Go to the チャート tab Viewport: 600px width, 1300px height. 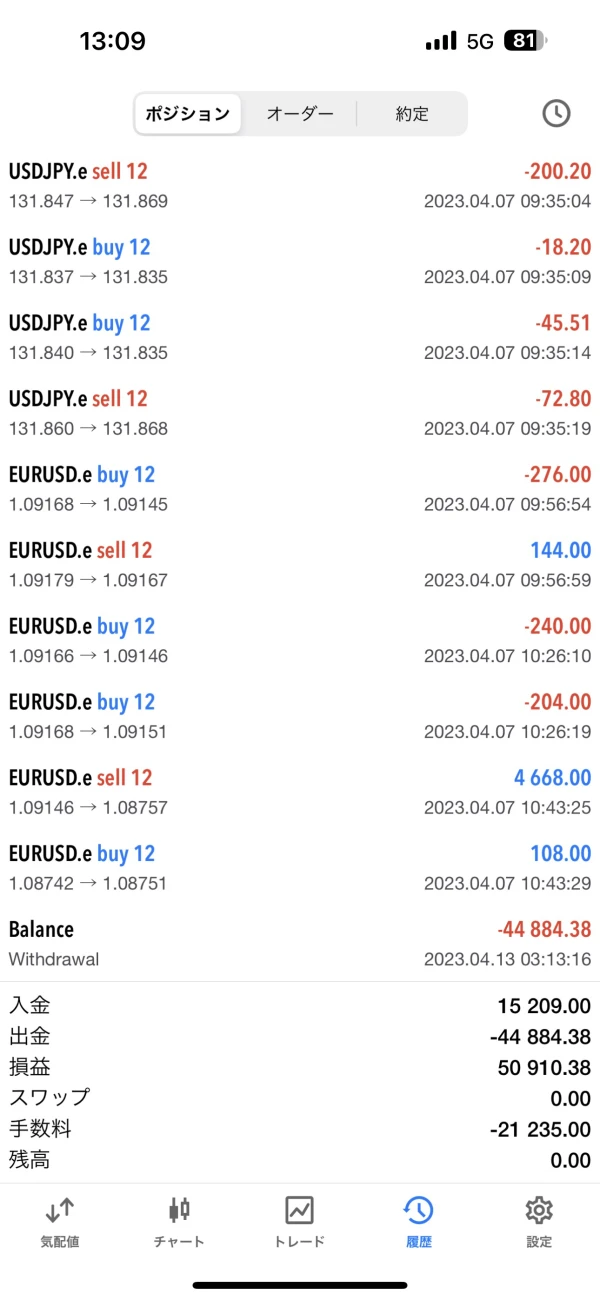[180, 1222]
